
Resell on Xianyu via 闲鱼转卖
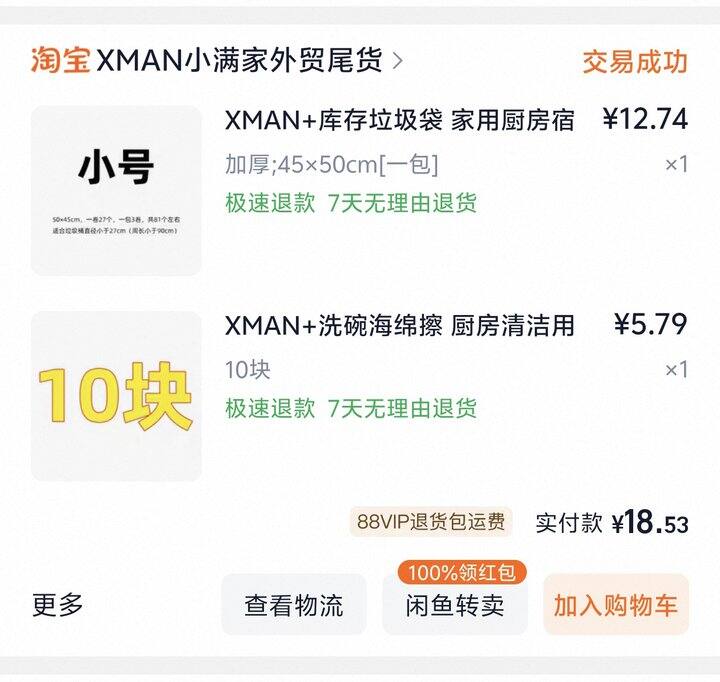[455, 606]
